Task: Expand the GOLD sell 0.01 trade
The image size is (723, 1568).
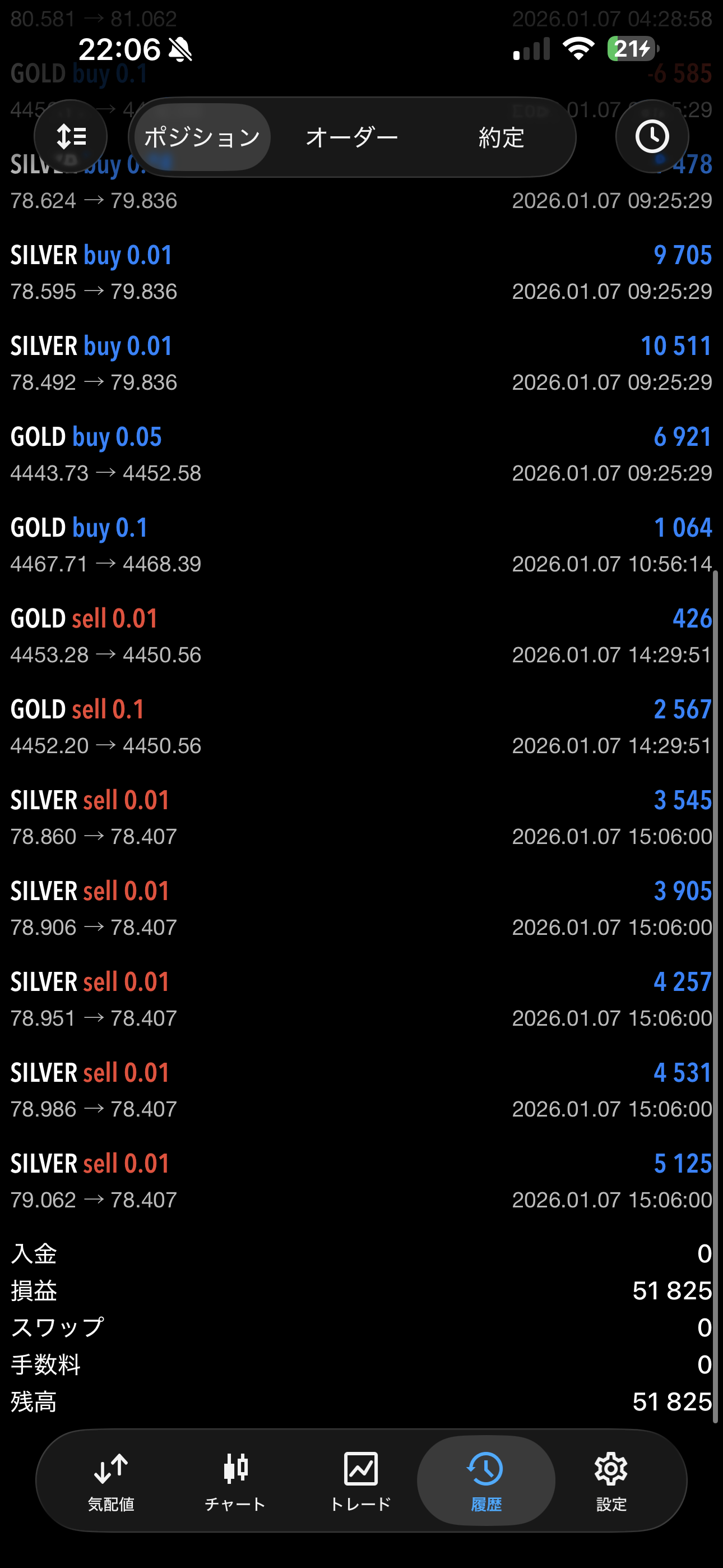Action: (361, 635)
